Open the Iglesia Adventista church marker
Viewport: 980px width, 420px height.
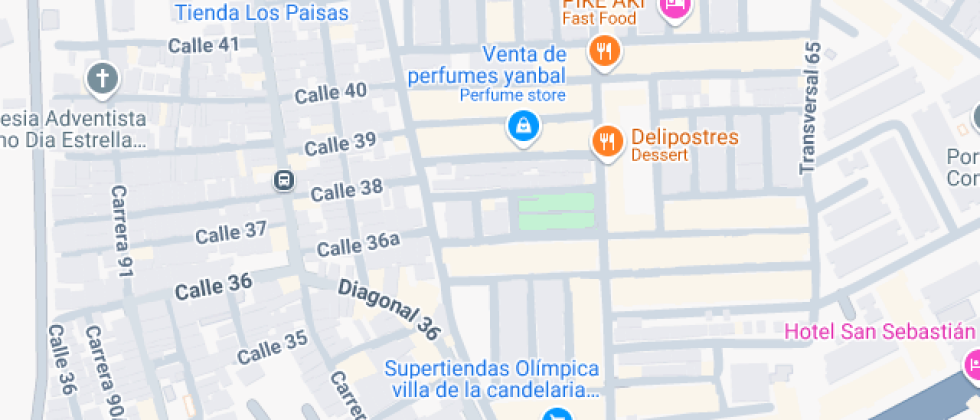pos(101,78)
